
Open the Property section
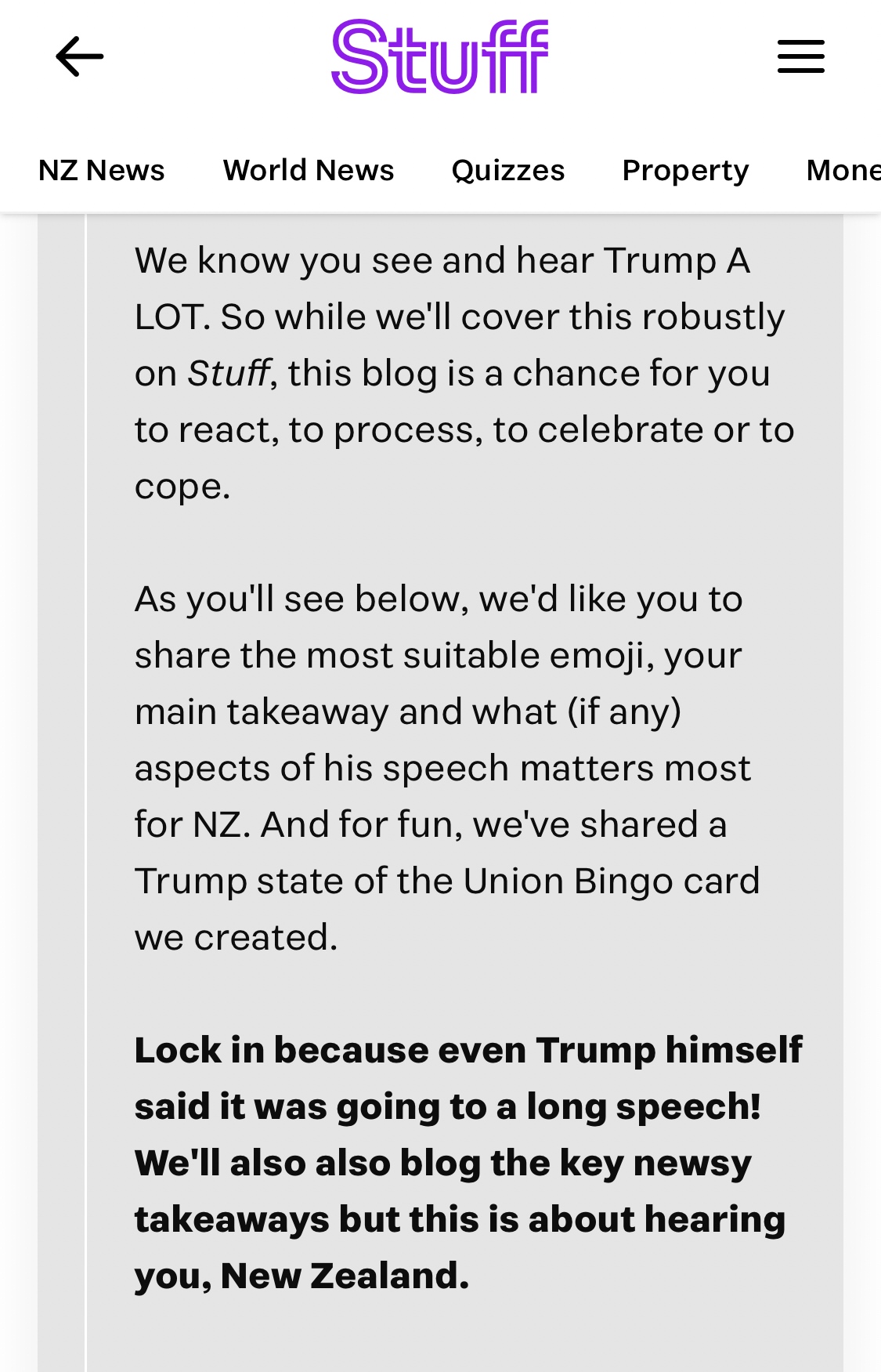[685, 170]
